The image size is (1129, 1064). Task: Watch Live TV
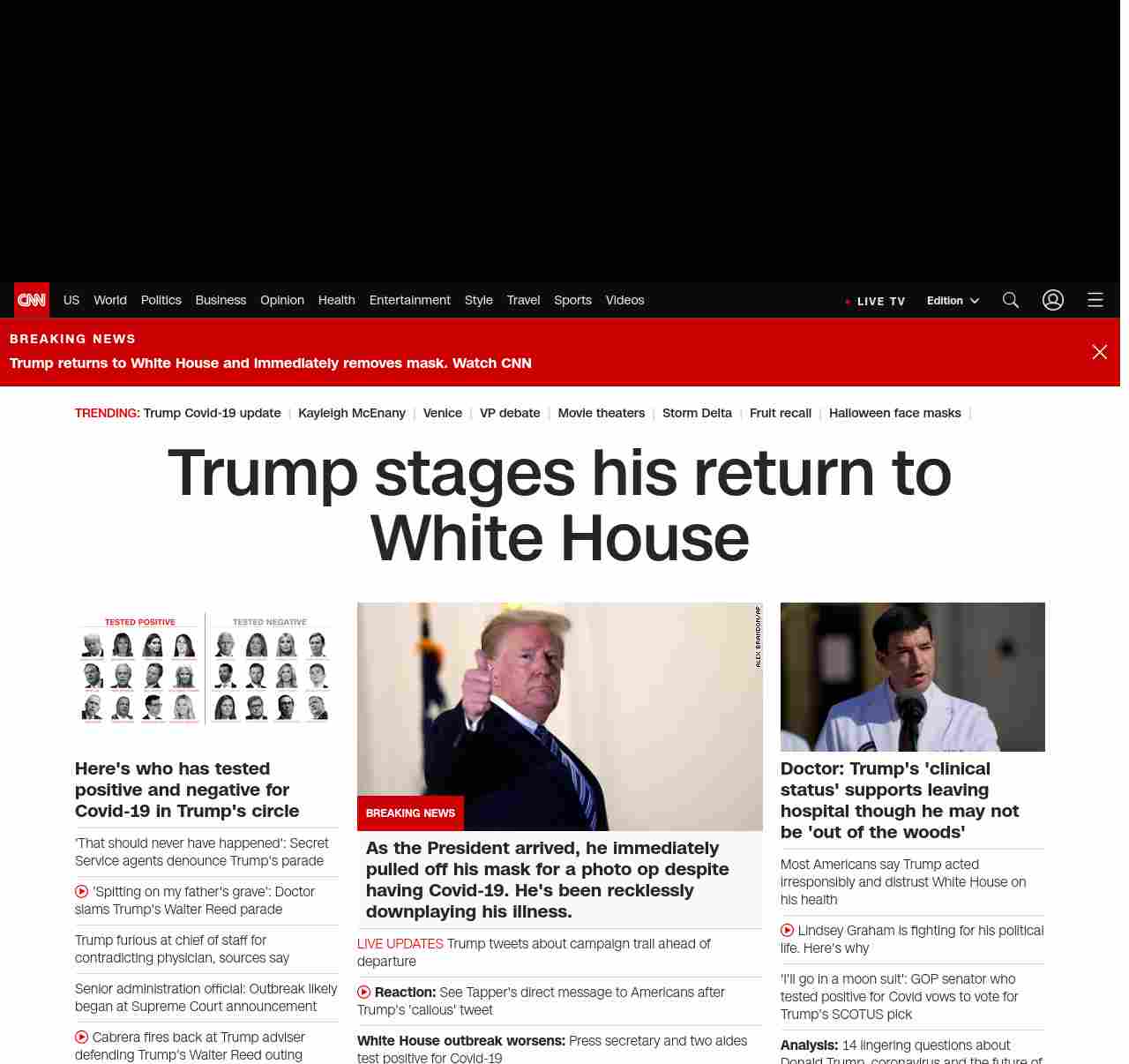click(x=876, y=301)
